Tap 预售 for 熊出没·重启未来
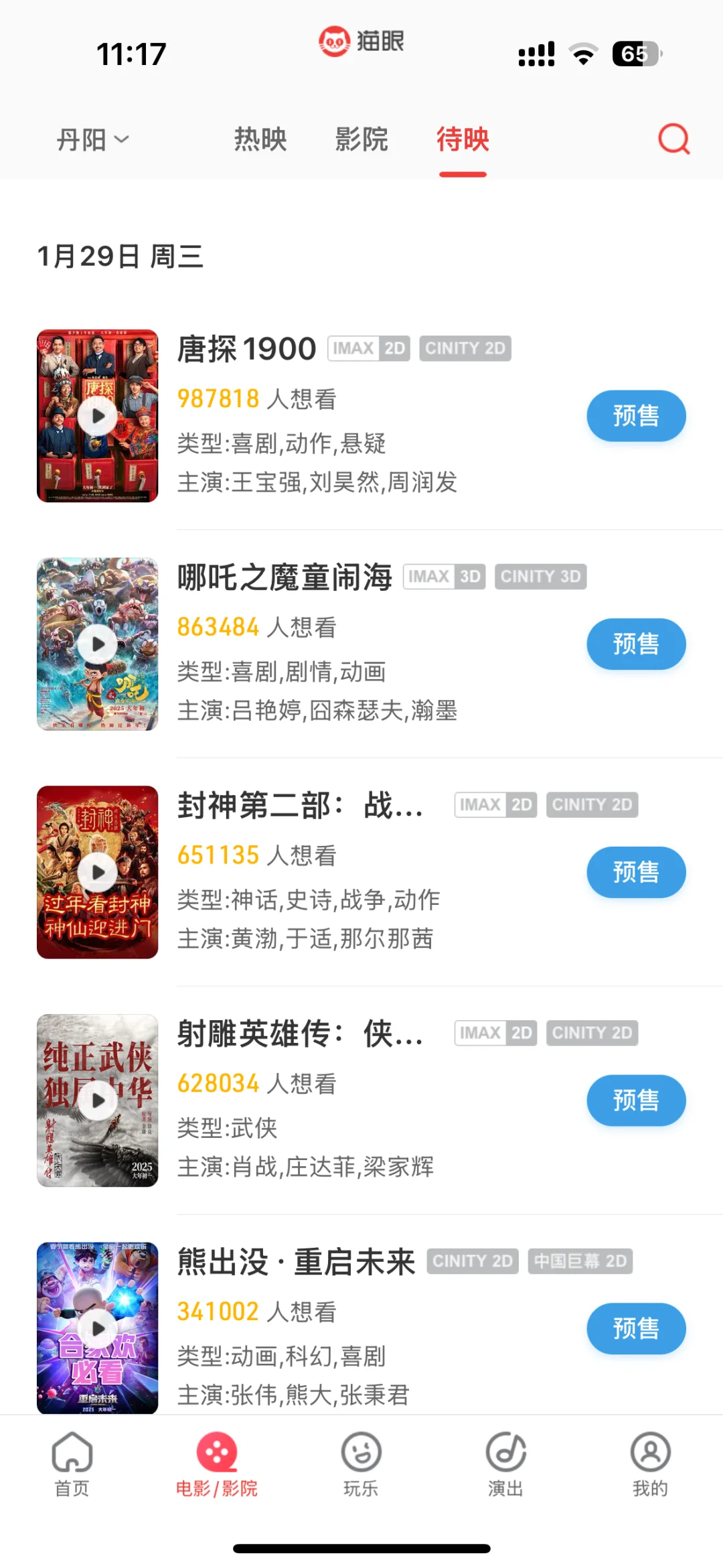The image size is (723, 1568). click(636, 1328)
